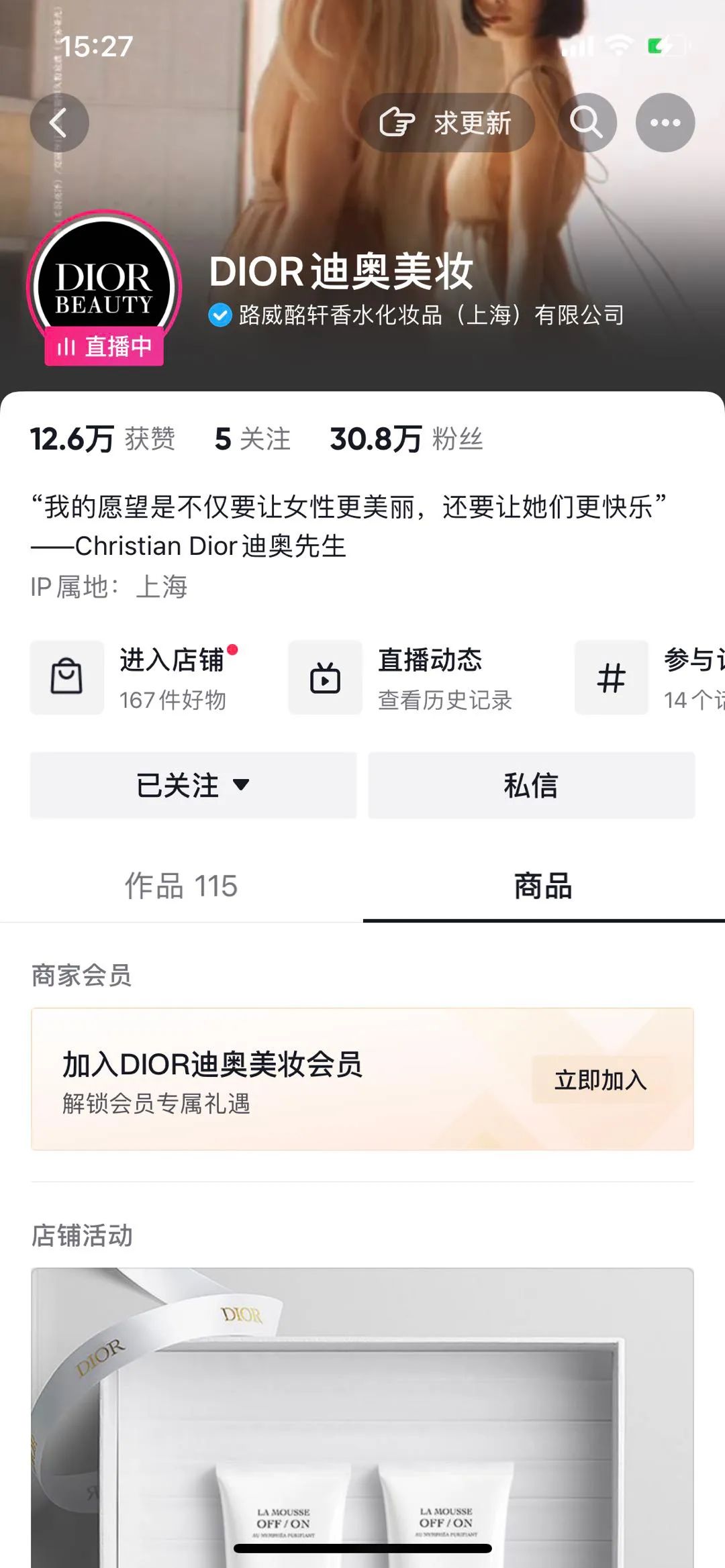Open the more options menu (three dots)
Screen dimensions: 725x1568
click(x=665, y=122)
